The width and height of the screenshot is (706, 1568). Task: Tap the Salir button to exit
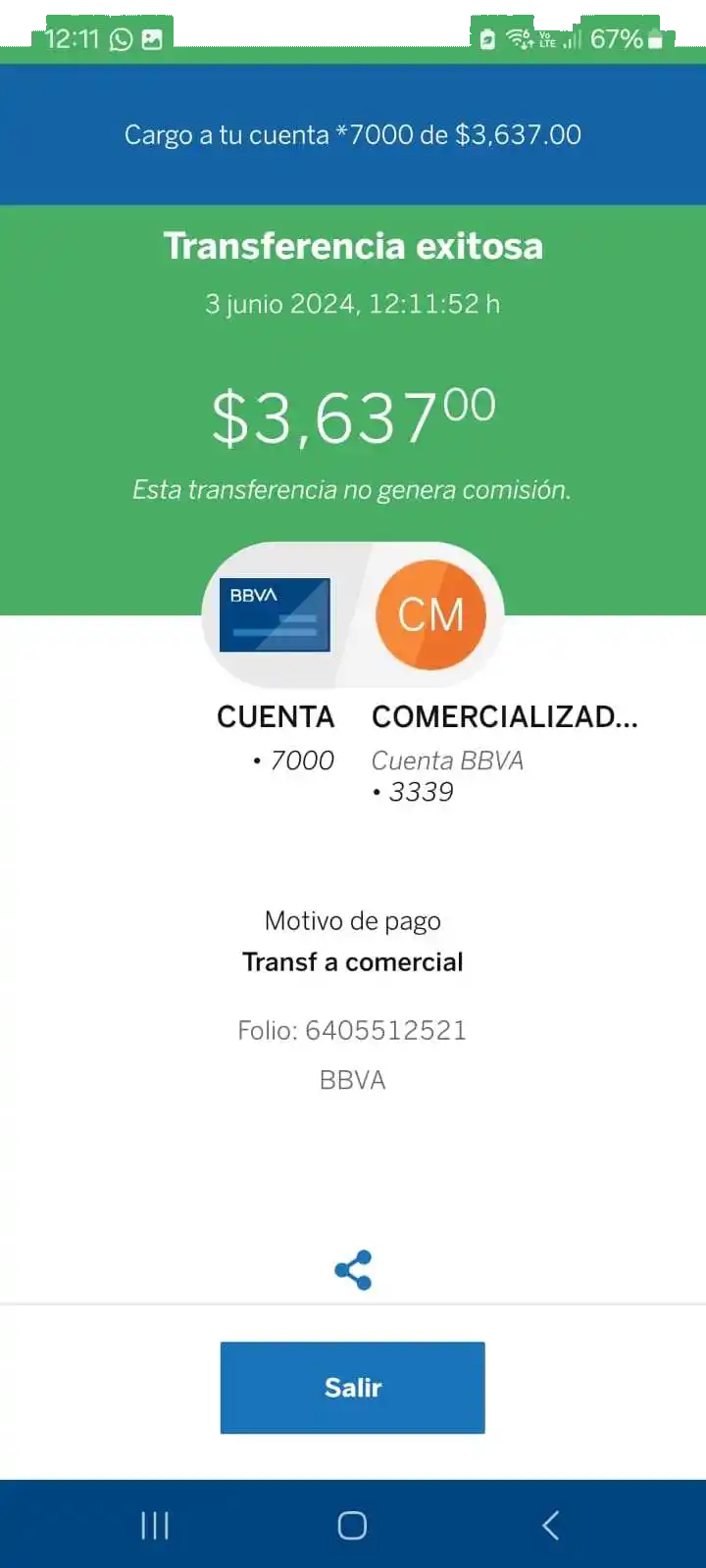point(352,1387)
